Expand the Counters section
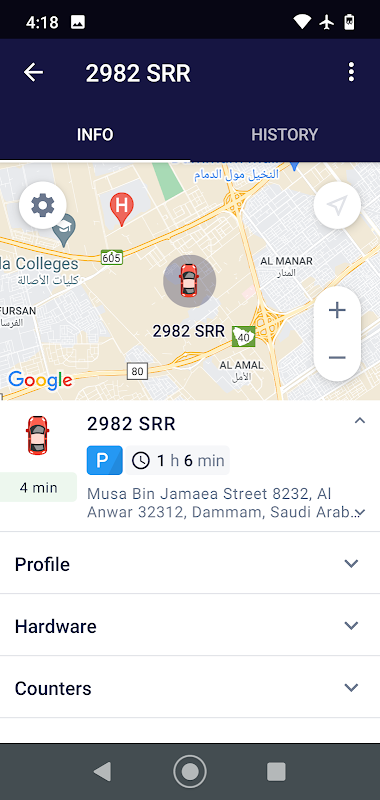 point(190,688)
